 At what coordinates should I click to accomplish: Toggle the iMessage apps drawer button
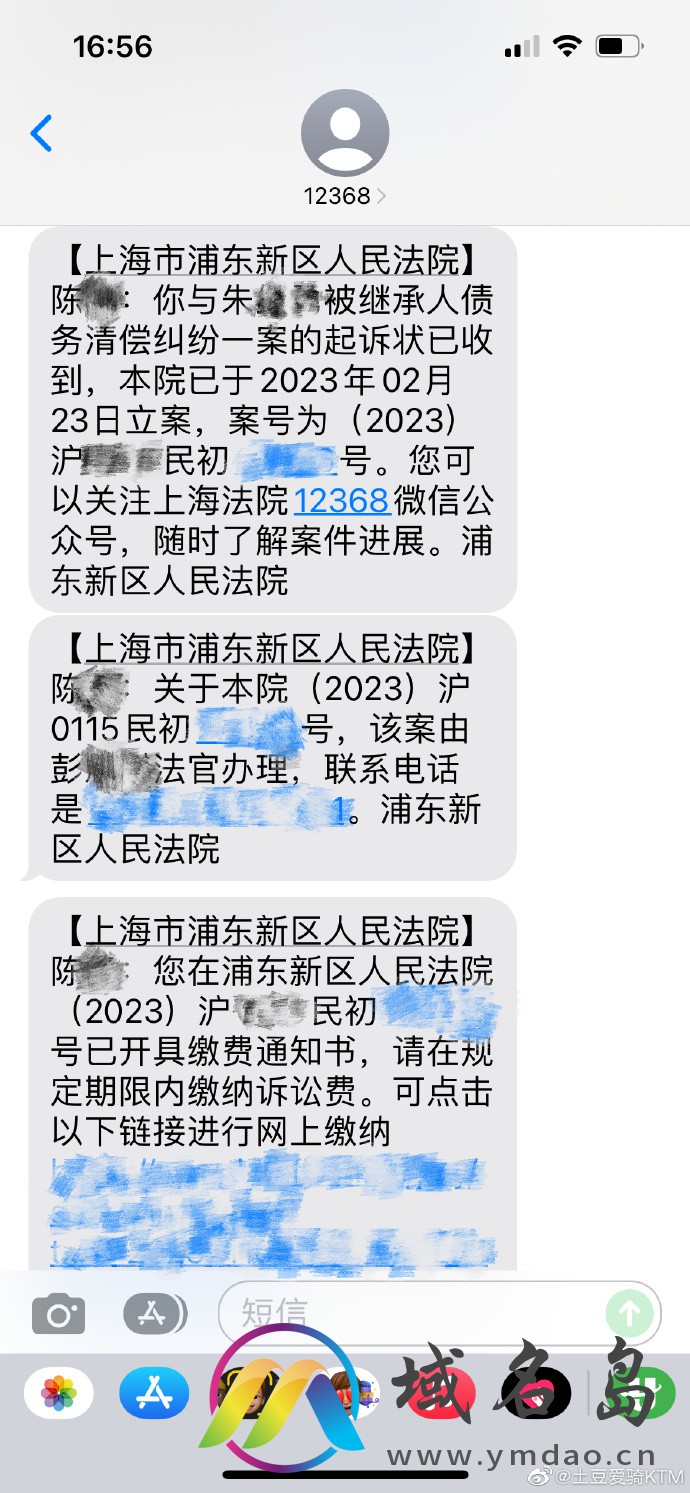pos(155,1314)
